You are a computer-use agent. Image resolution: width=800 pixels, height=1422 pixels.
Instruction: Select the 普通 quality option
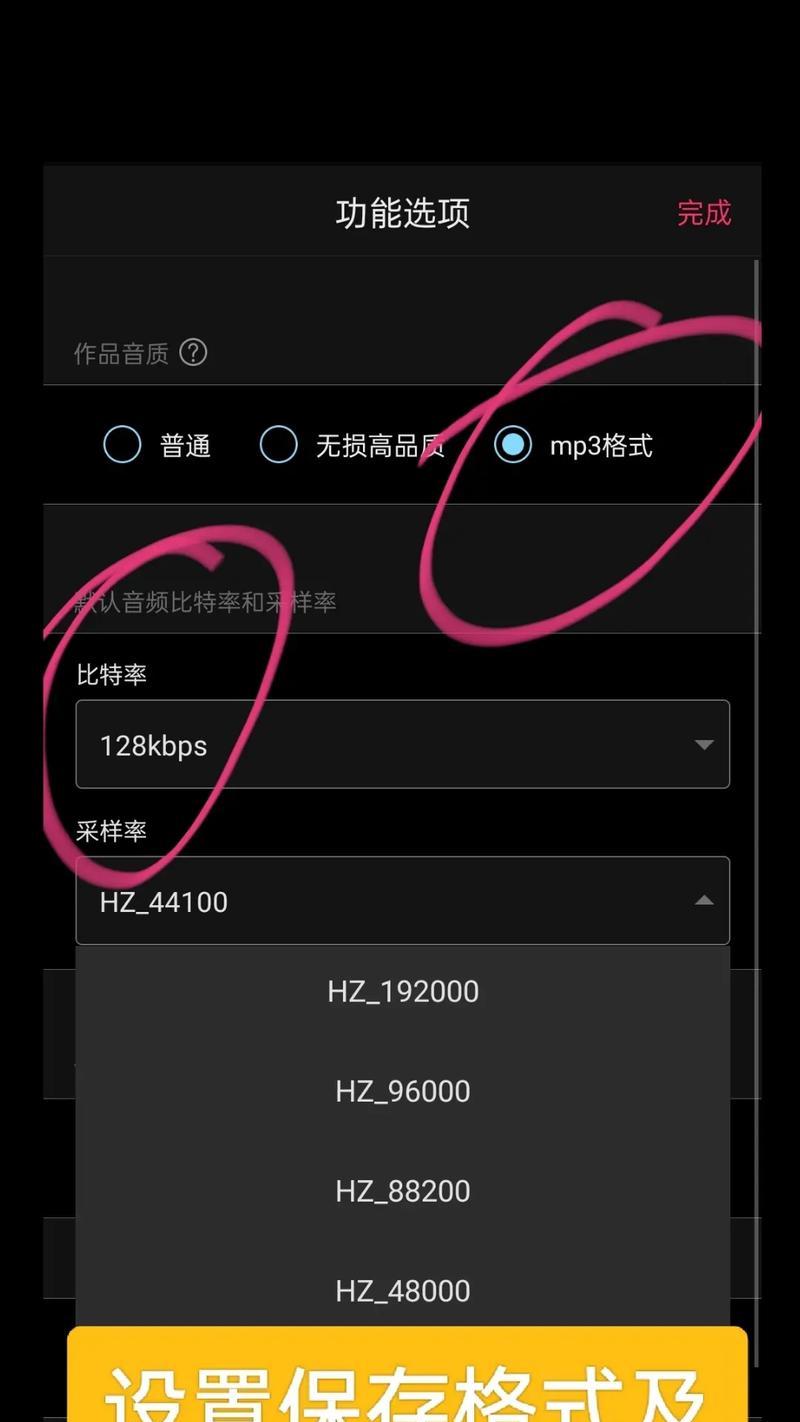(123, 445)
